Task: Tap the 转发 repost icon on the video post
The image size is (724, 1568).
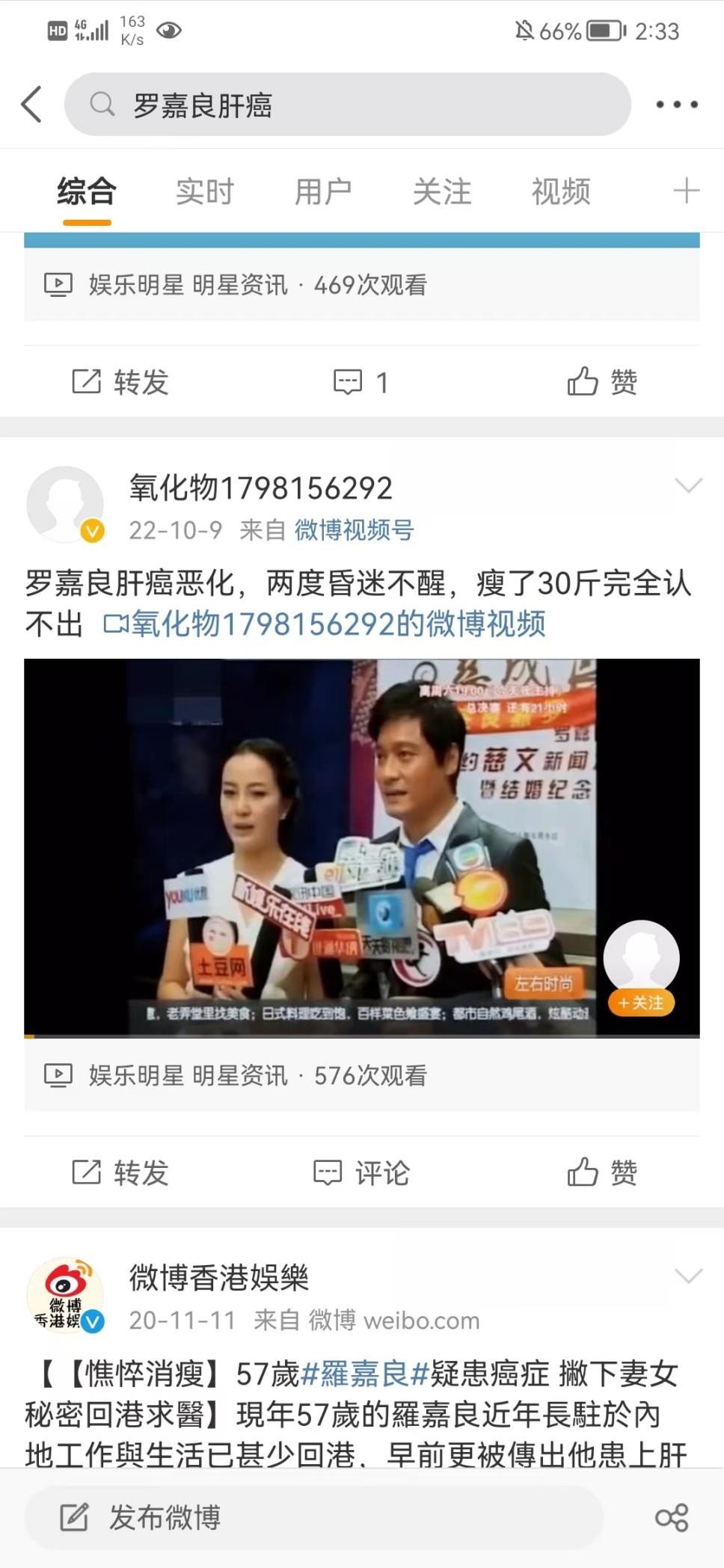Action: pos(88,1172)
